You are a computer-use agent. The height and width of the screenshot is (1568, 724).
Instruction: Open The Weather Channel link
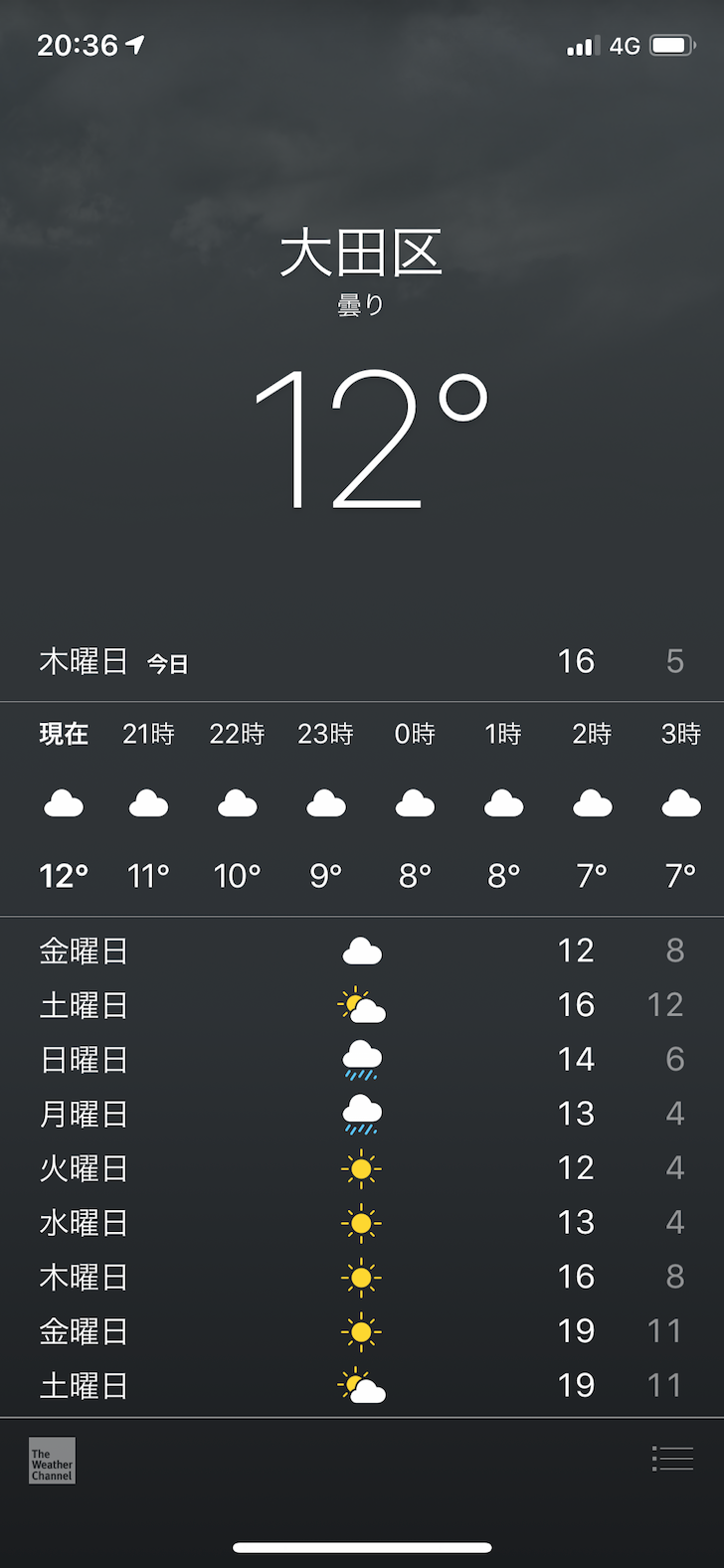click(x=52, y=1461)
